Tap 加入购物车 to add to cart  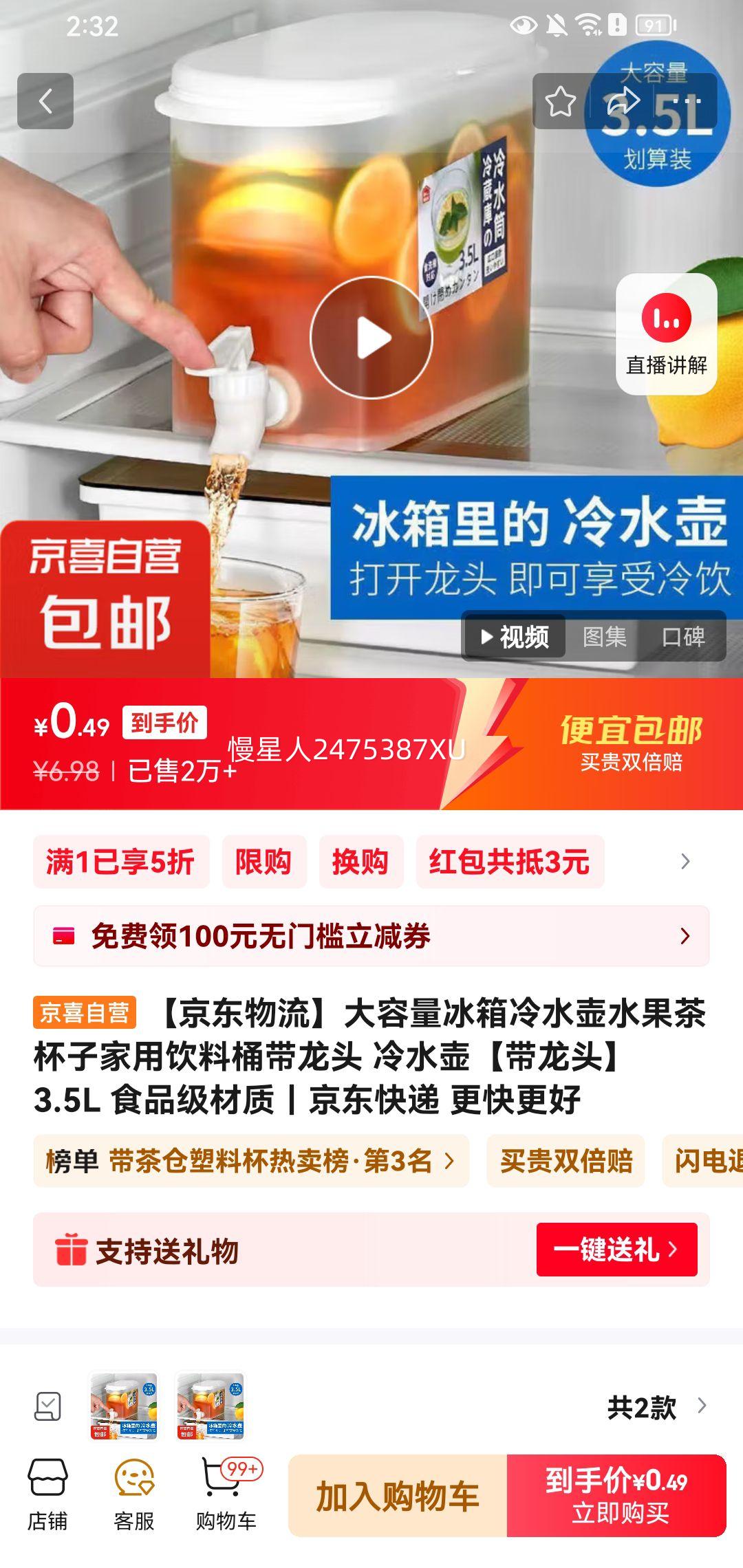[398, 1496]
